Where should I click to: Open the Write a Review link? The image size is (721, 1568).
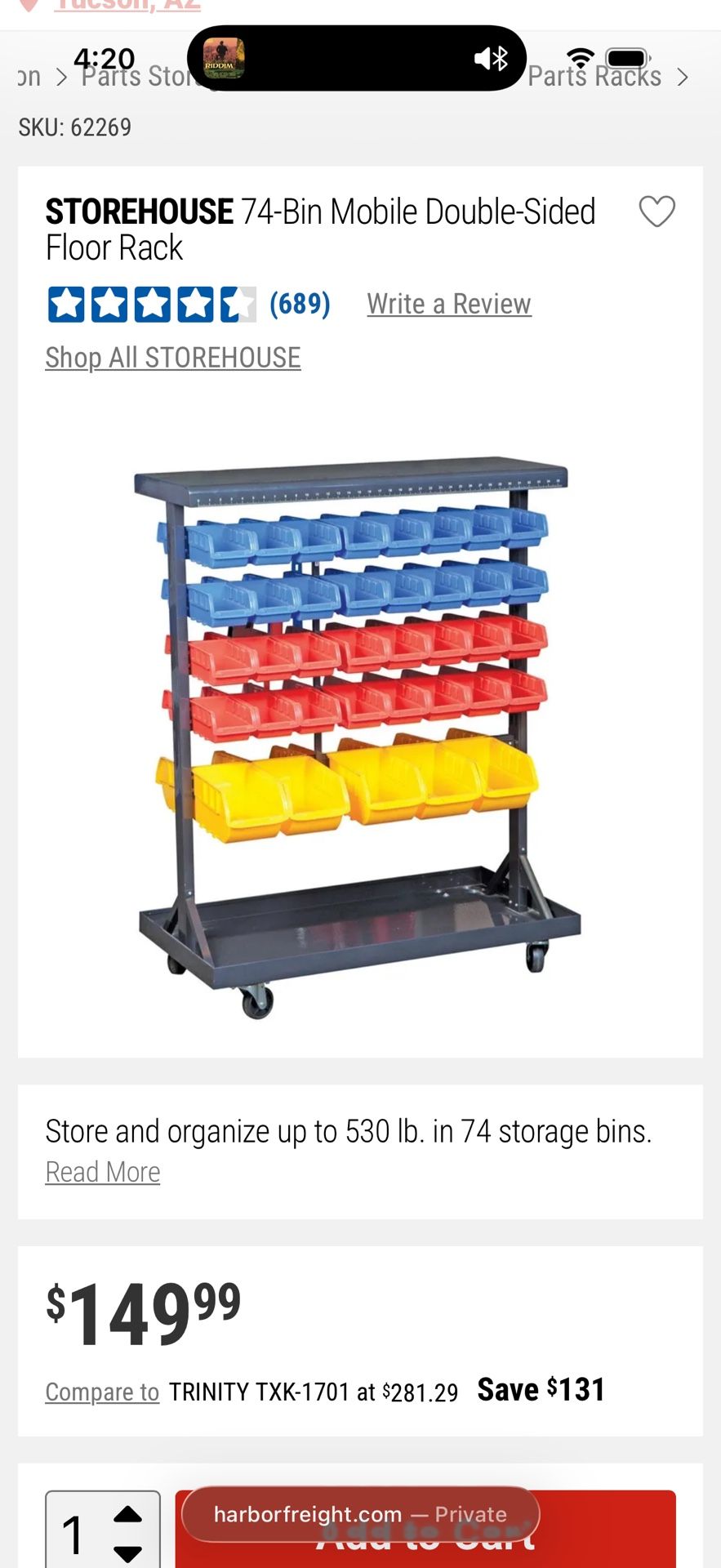point(448,303)
